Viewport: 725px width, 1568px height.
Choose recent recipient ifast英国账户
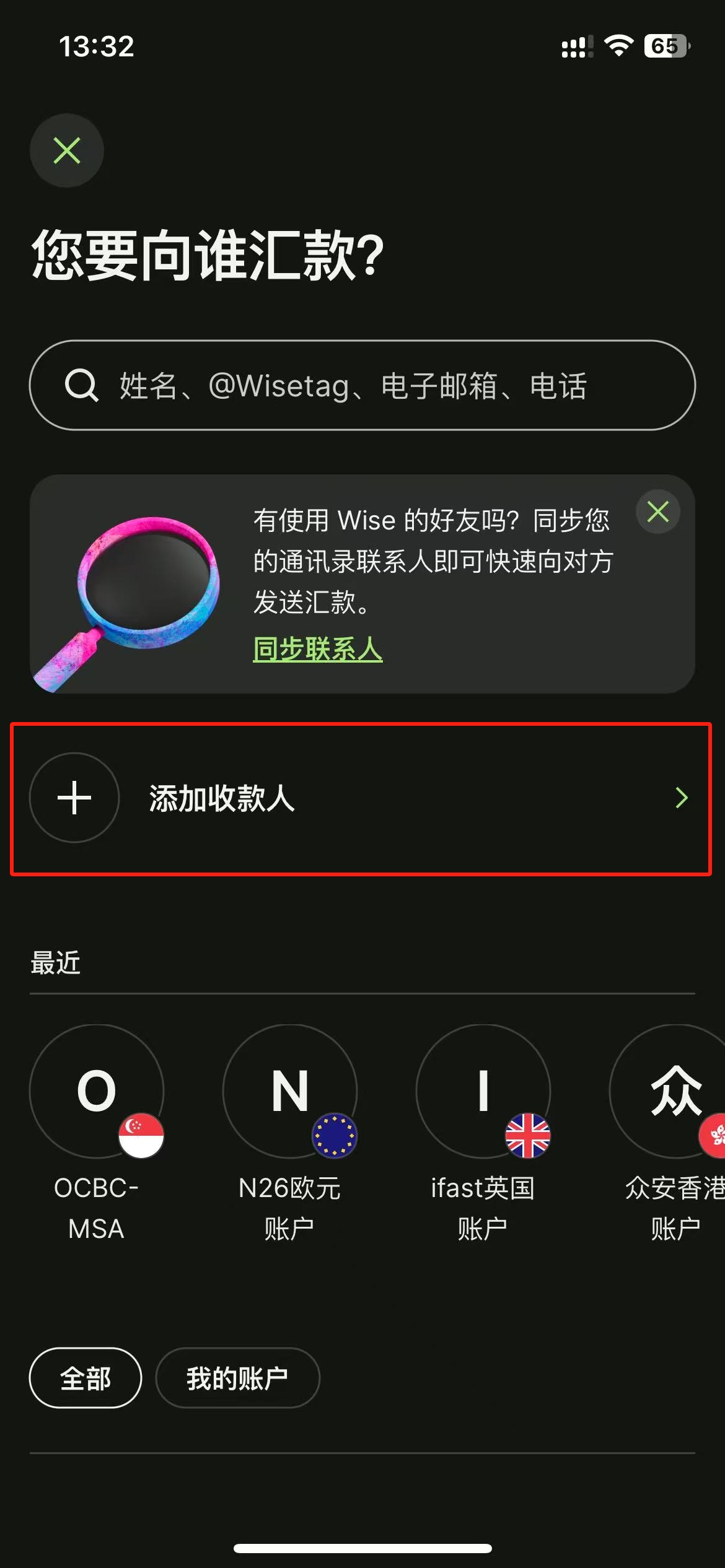click(483, 1091)
